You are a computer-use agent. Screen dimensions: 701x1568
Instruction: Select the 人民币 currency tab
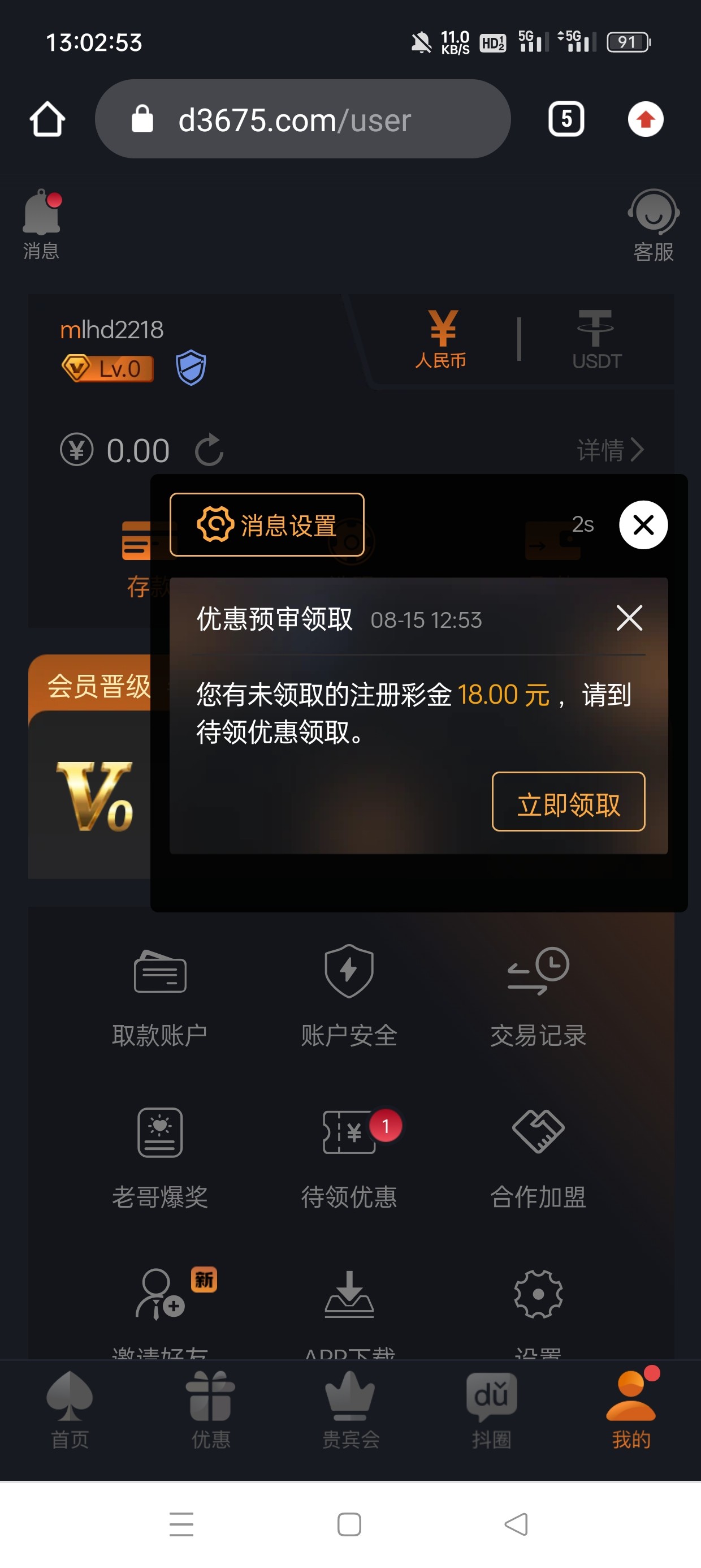[441, 339]
